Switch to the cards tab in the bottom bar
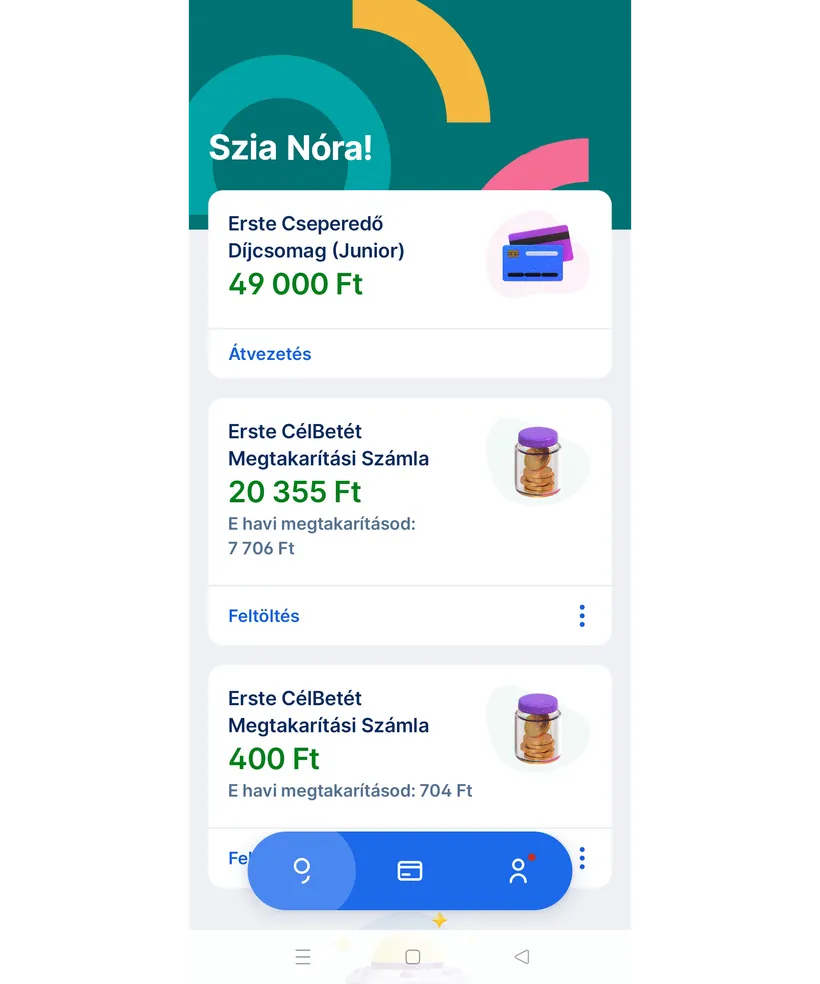The width and height of the screenshot is (820, 984). click(x=410, y=871)
